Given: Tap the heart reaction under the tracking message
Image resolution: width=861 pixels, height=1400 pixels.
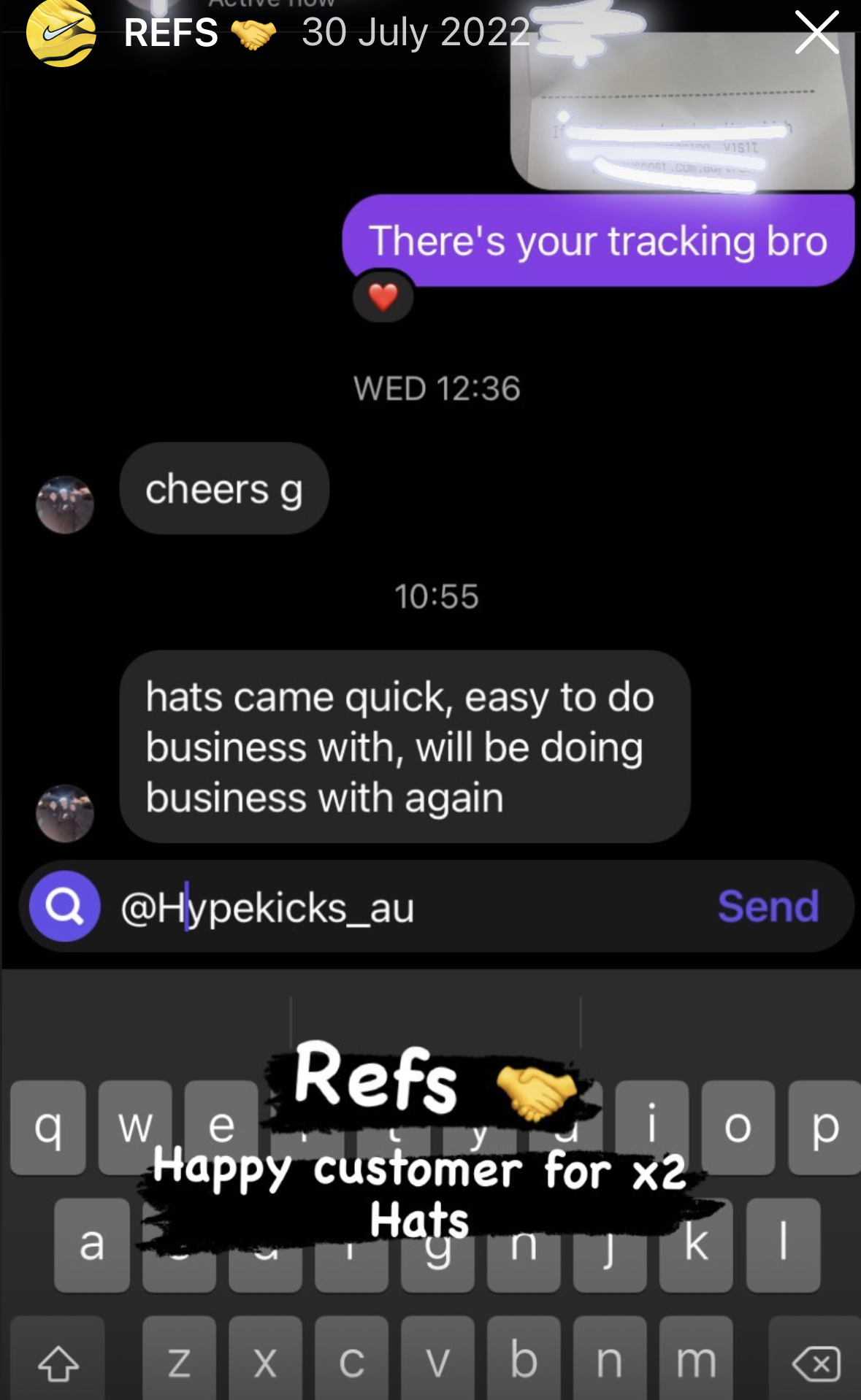Looking at the screenshot, I should (x=383, y=297).
